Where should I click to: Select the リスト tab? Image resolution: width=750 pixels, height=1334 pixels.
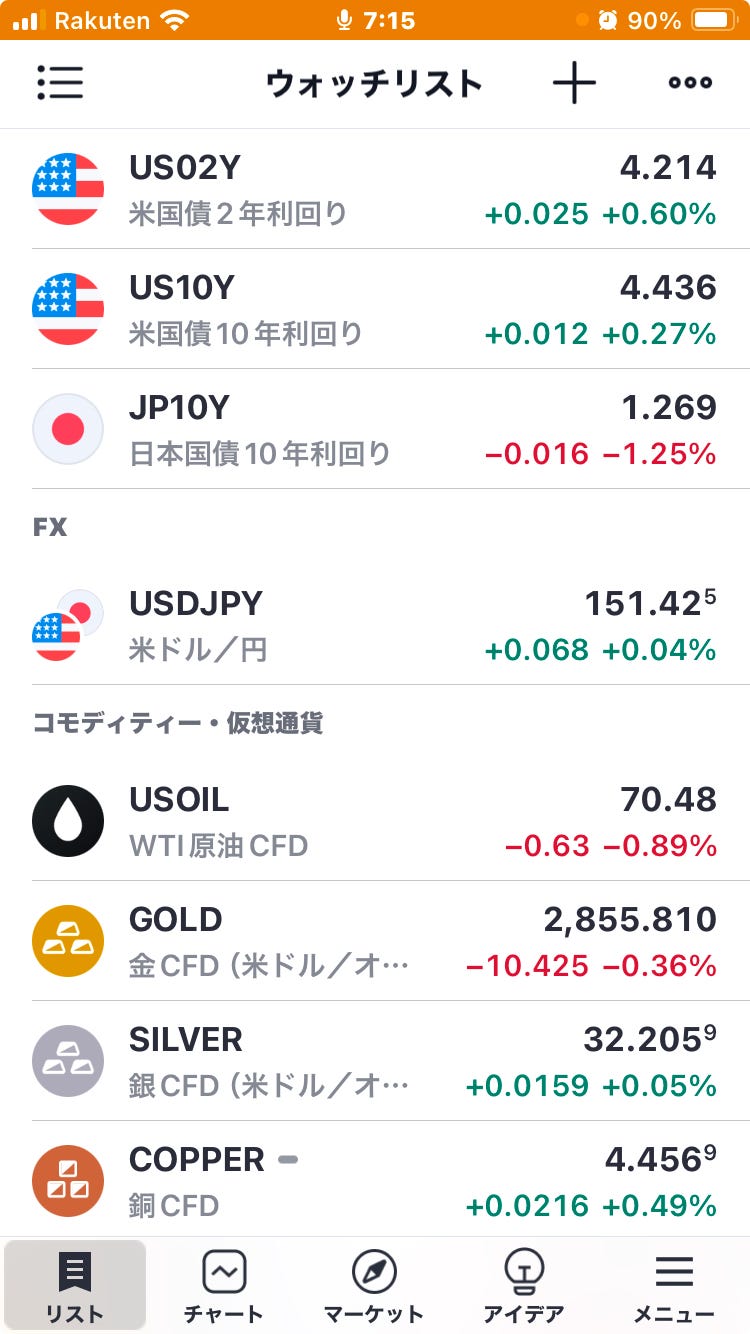[x=75, y=1287]
